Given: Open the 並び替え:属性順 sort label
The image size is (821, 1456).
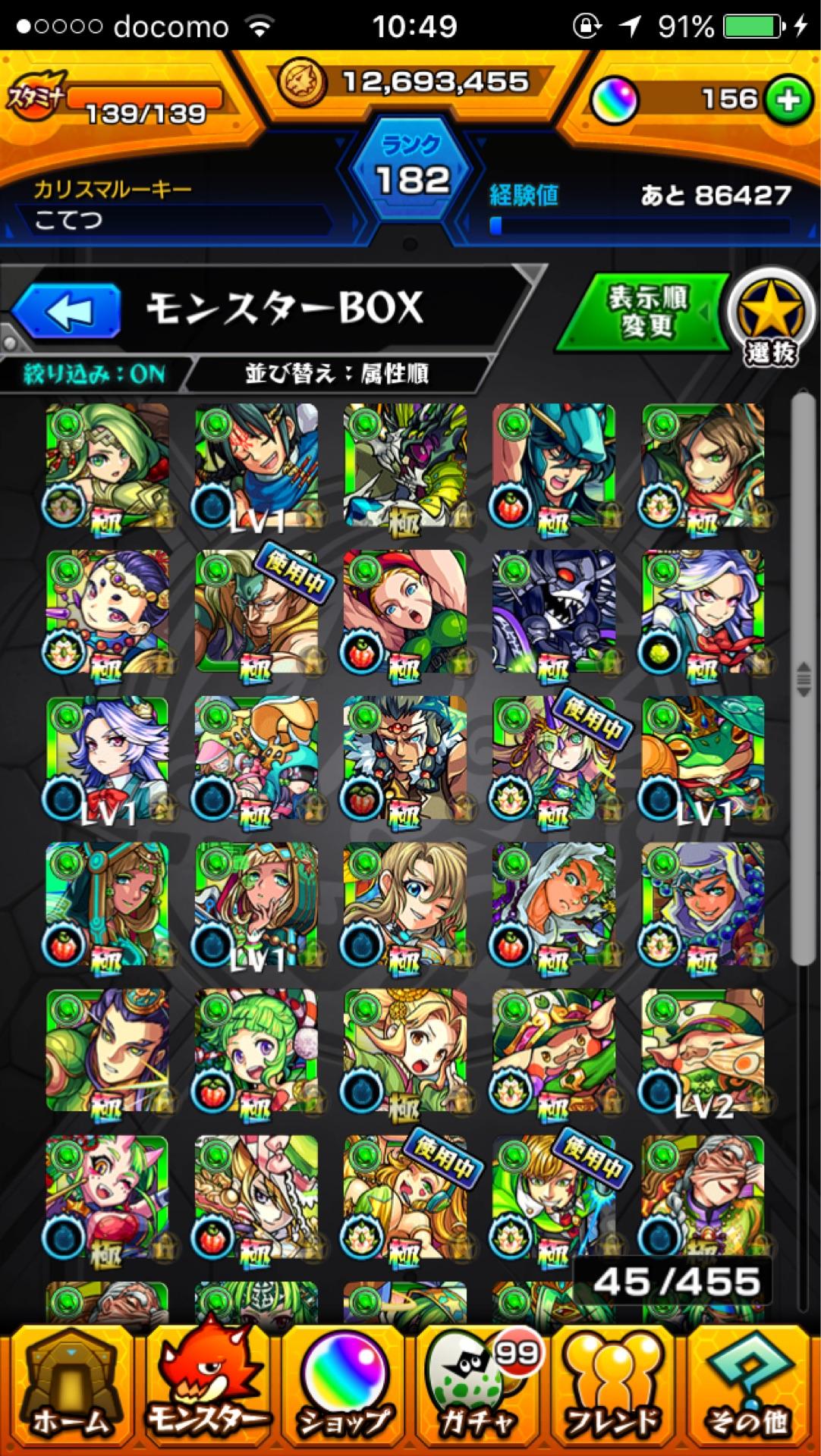Looking at the screenshot, I should point(336,374).
